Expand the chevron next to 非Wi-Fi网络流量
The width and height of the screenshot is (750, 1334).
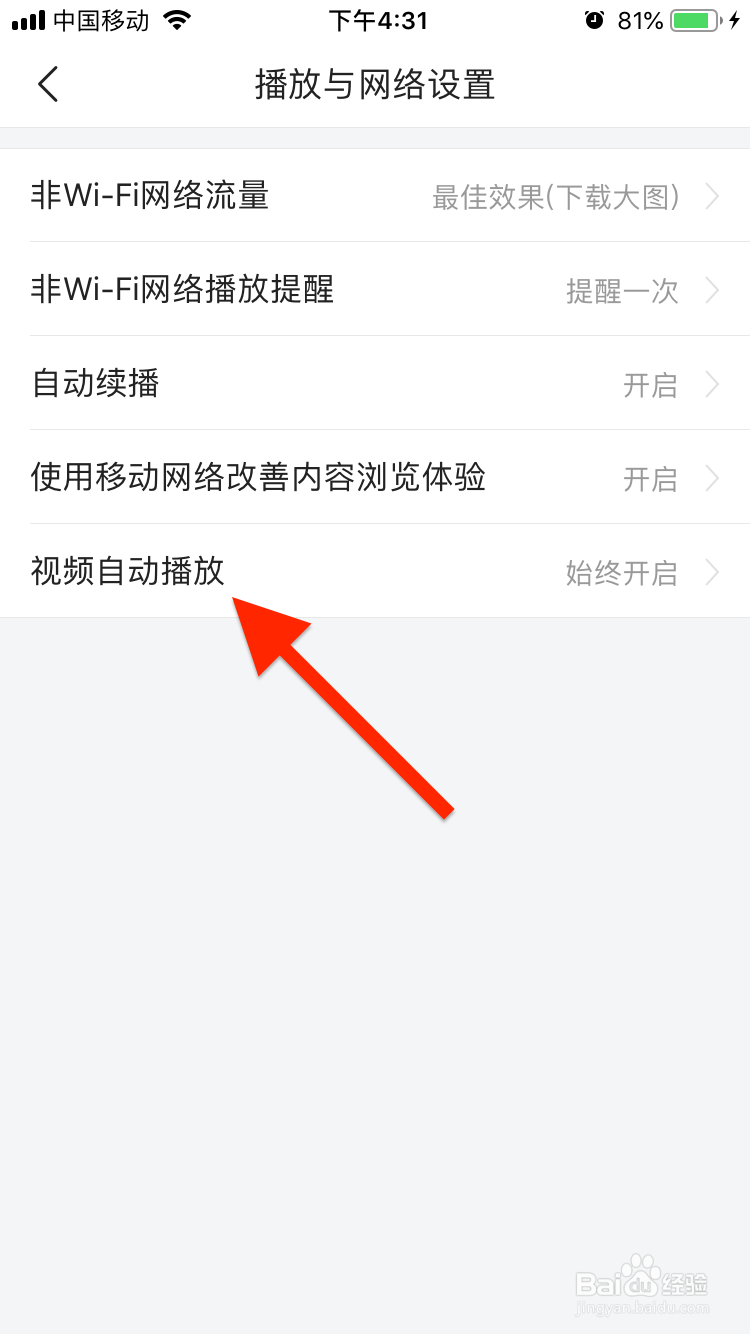(712, 197)
